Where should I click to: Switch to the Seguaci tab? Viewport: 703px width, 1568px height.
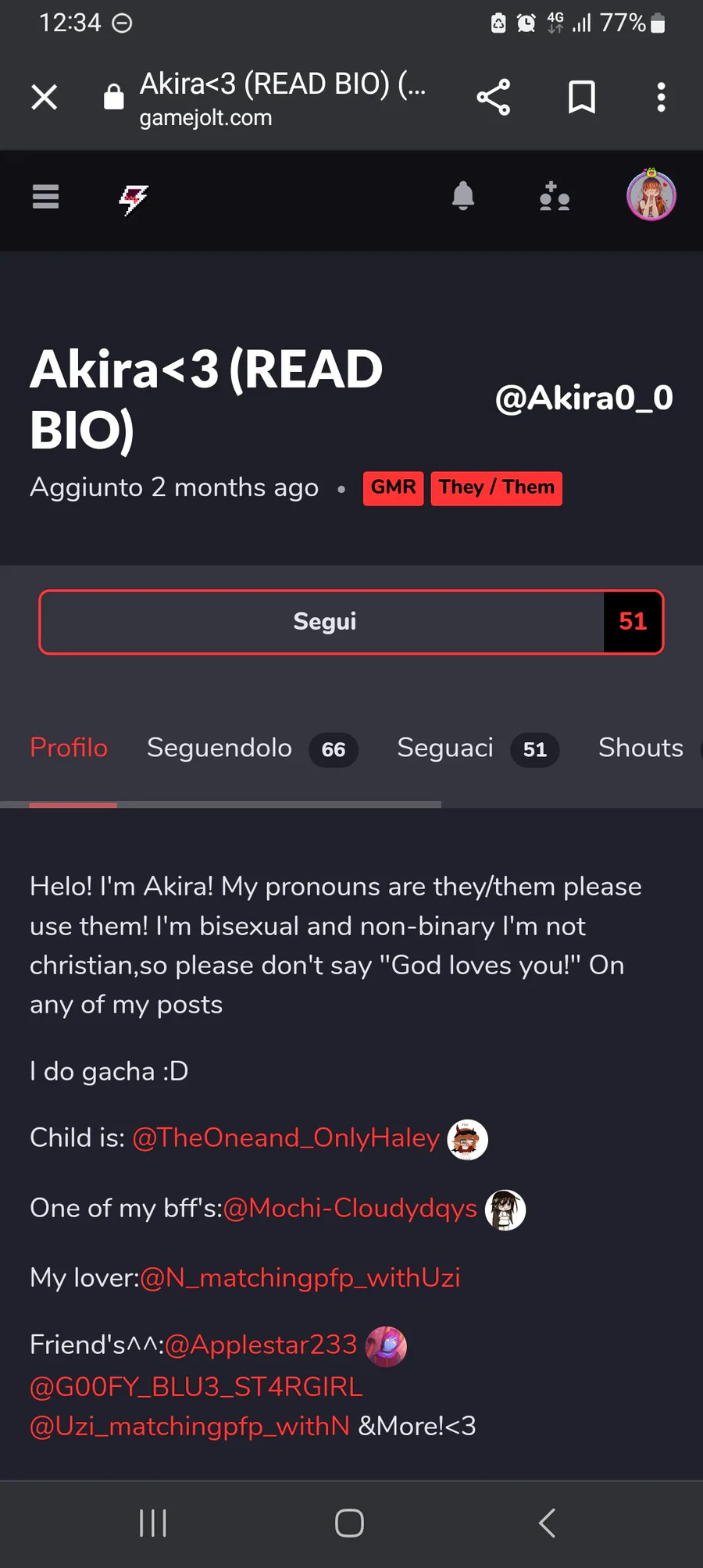[445, 748]
